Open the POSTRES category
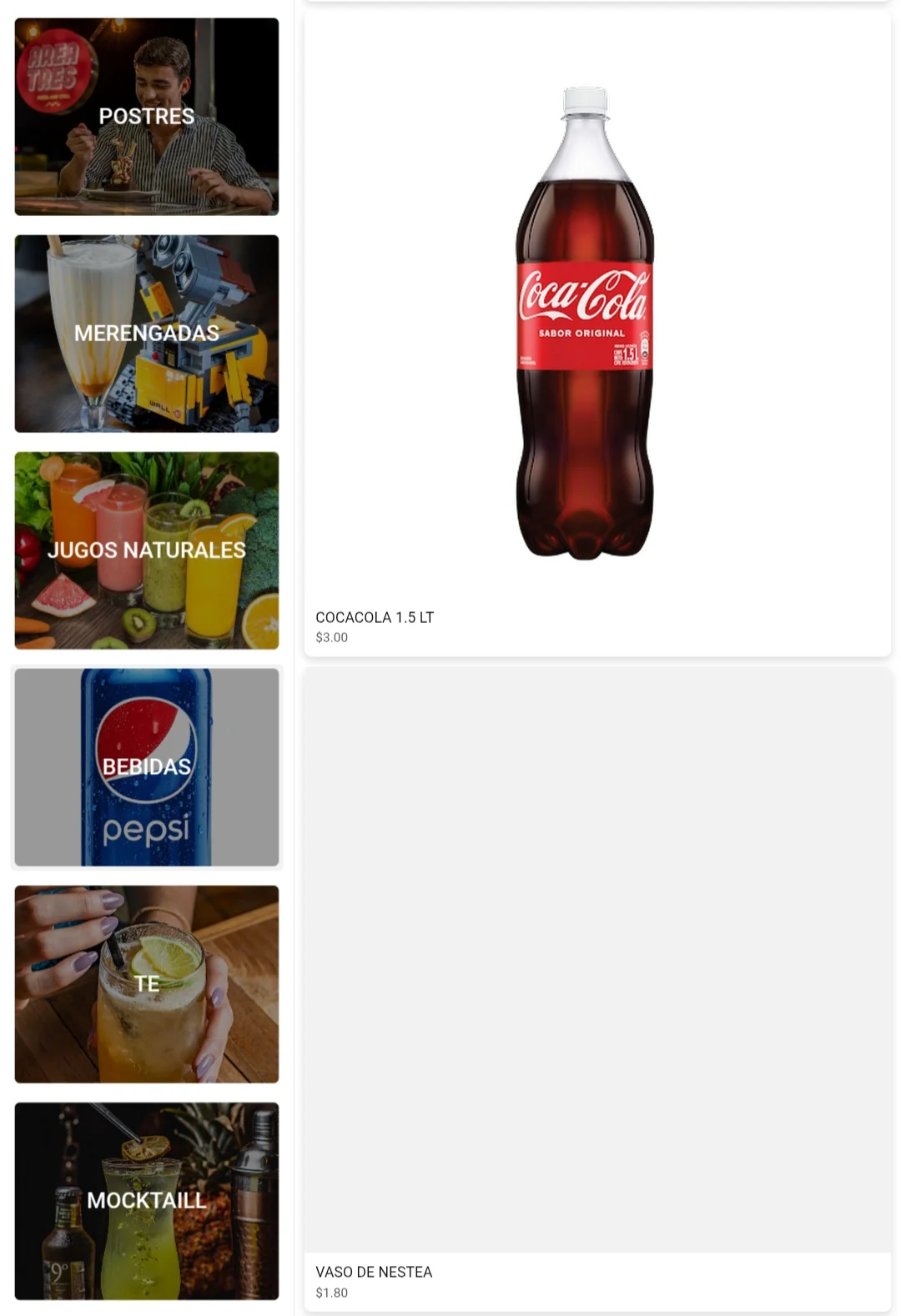 [x=147, y=117]
